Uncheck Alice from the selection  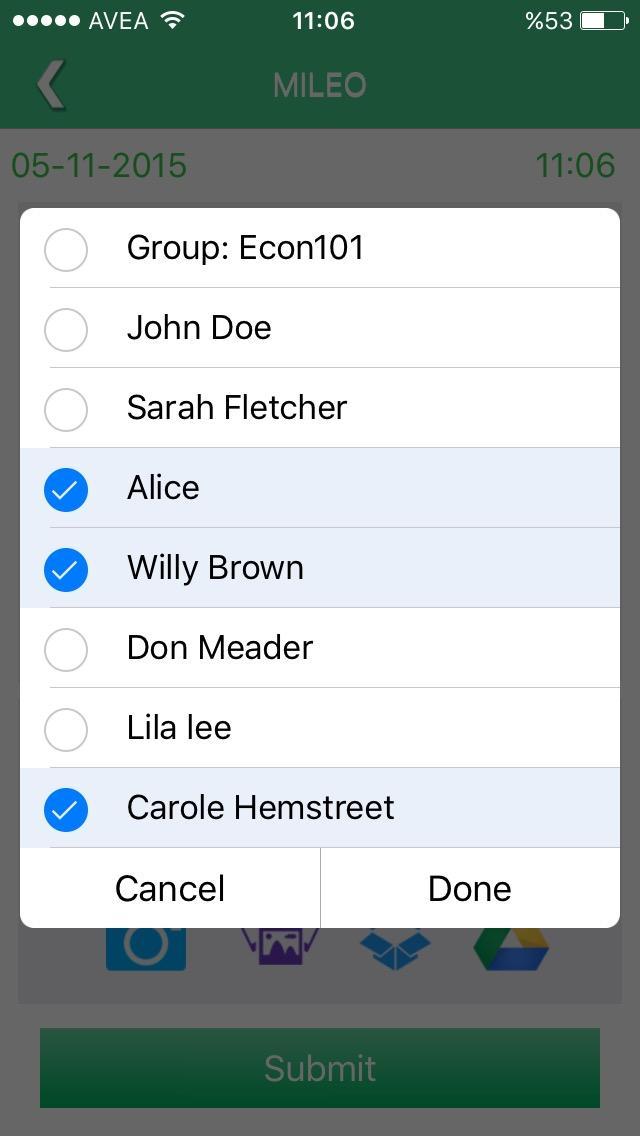click(x=66, y=489)
